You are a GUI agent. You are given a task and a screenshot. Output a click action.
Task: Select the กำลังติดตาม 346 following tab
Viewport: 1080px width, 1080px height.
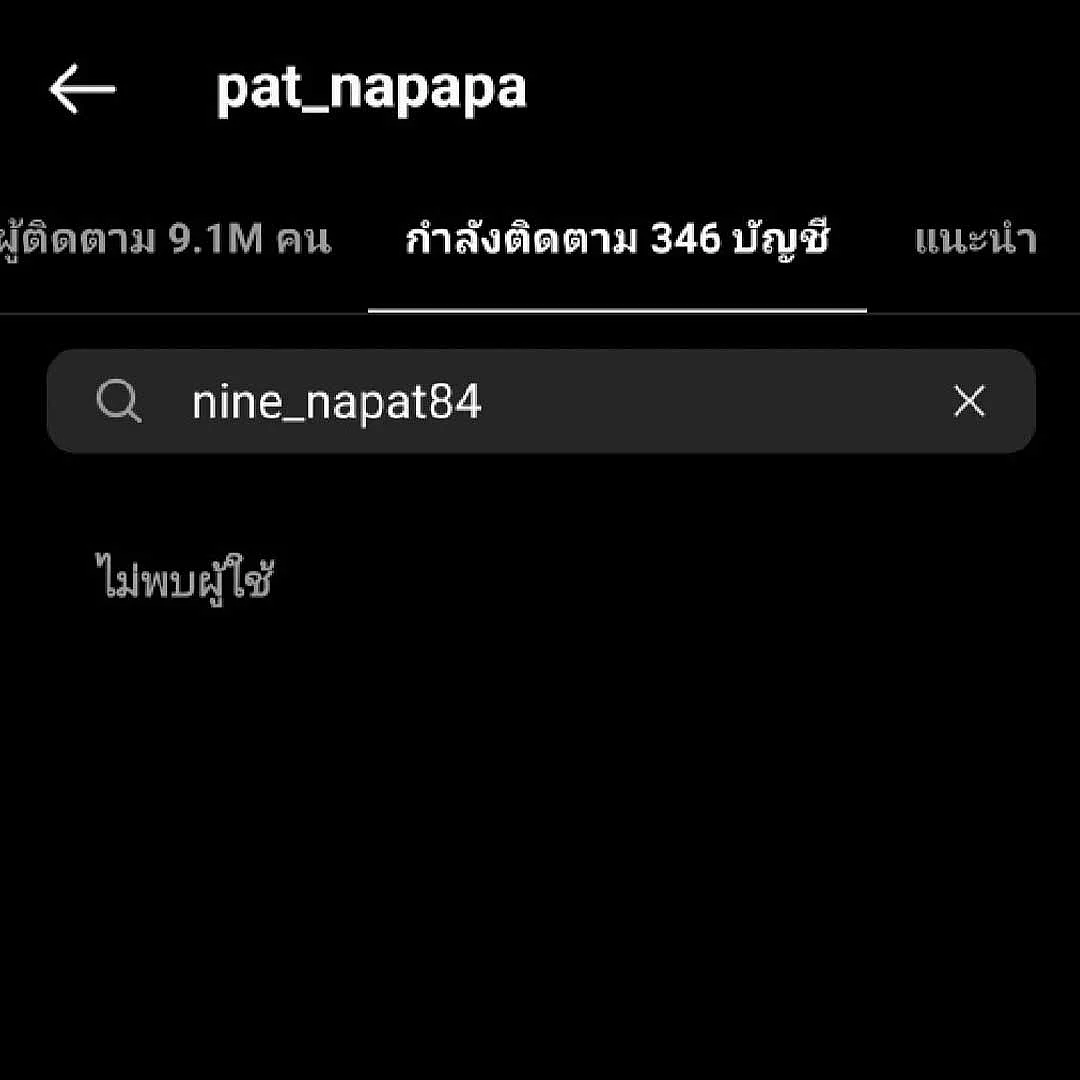tap(617, 241)
